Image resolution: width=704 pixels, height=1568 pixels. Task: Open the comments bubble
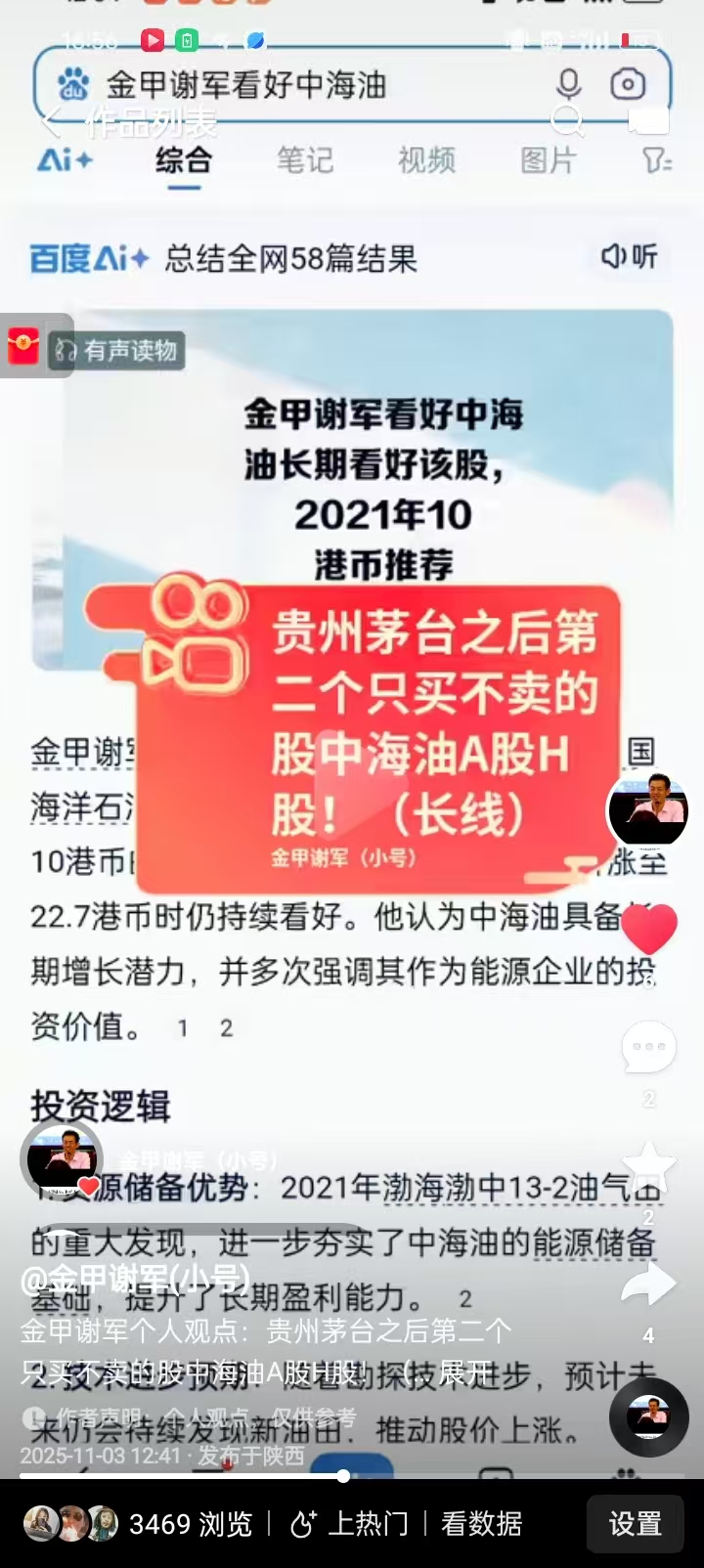(x=649, y=1047)
